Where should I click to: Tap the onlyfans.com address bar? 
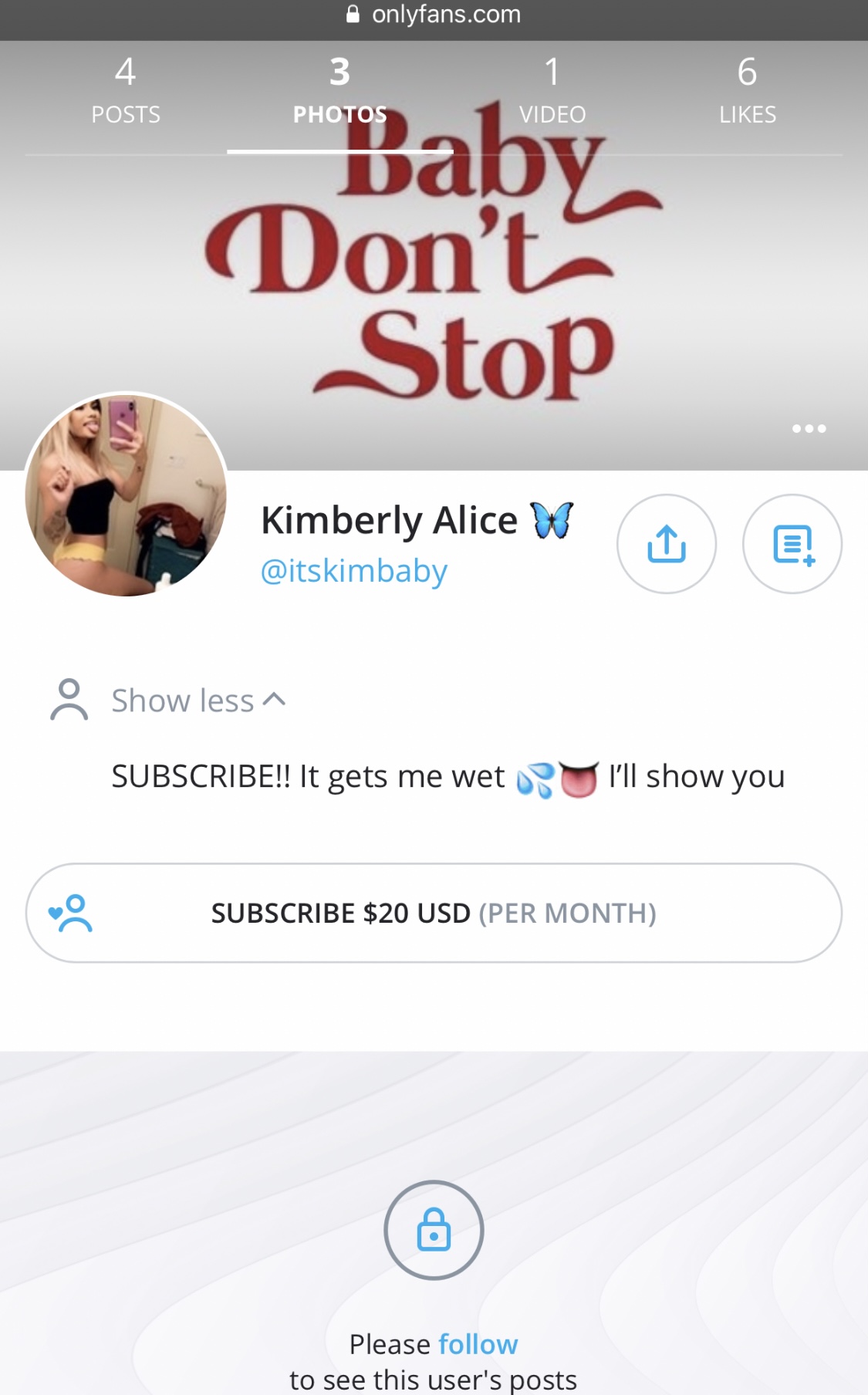coord(434,14)
